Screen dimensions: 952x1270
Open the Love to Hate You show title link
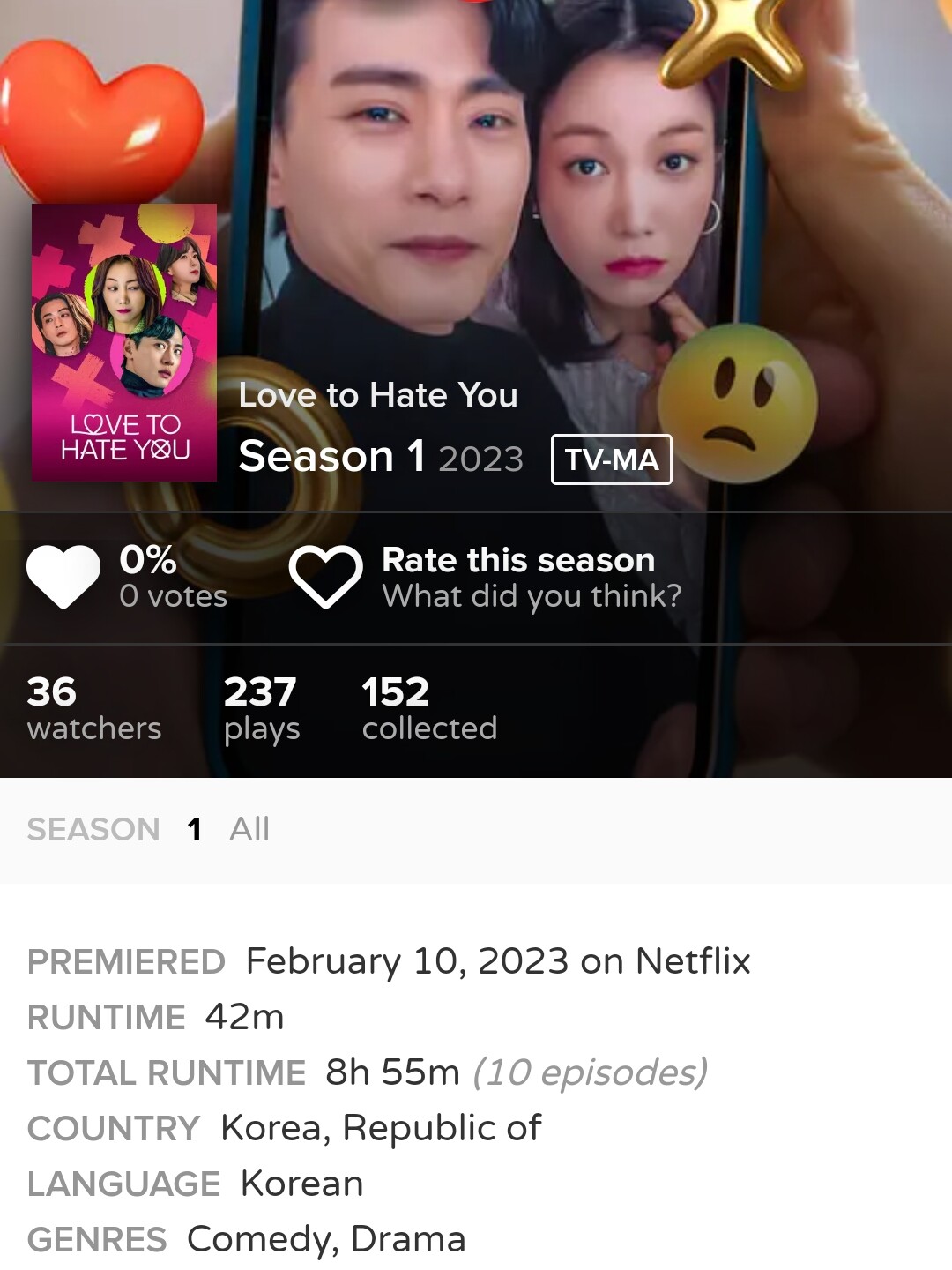coord(378,395)
